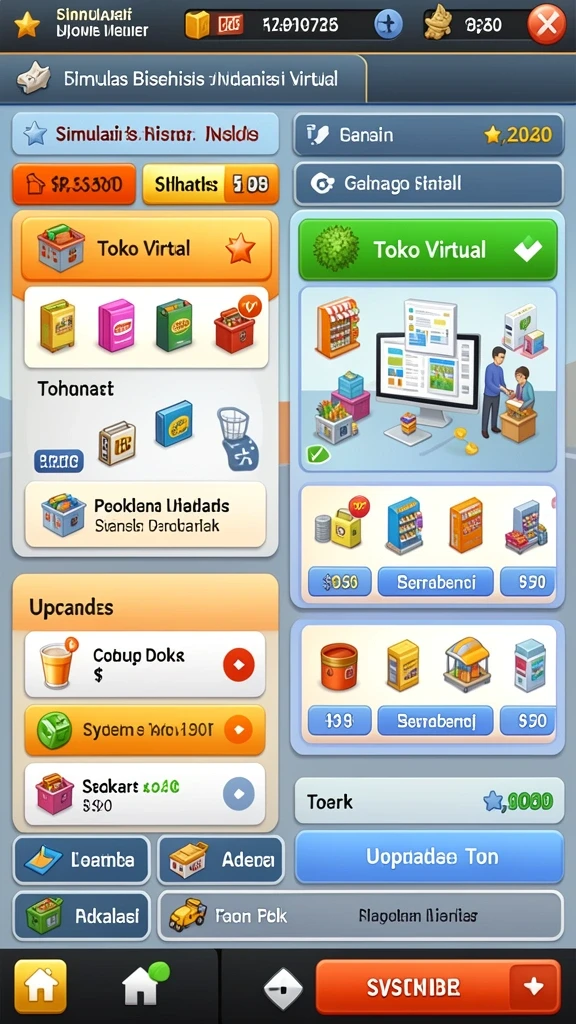Viewport: 576px width, 1024px height.
Task: Tap the red SVSCNIBE button
Action: coord(438,986)
